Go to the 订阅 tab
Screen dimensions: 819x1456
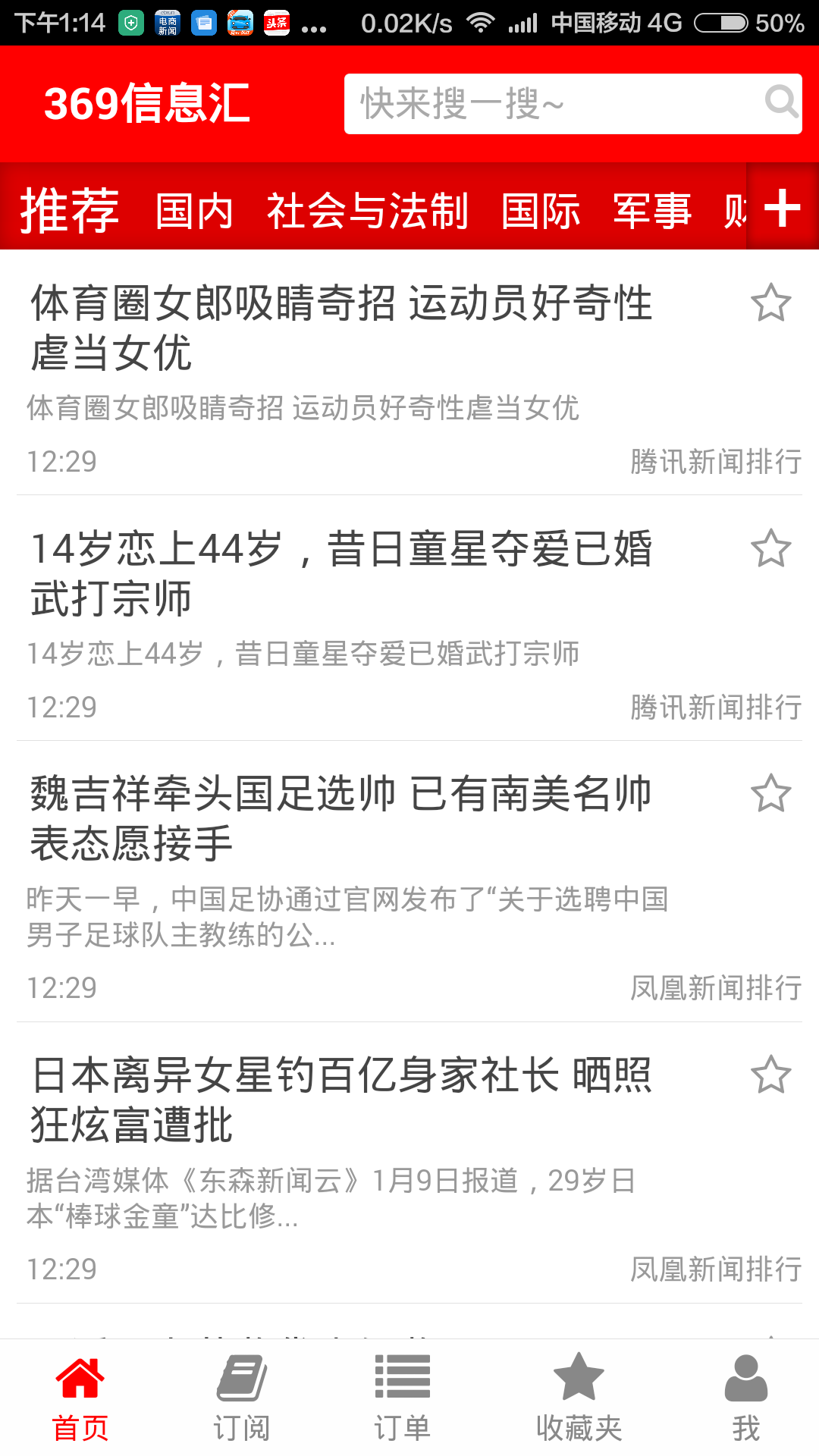point(242,1398)
